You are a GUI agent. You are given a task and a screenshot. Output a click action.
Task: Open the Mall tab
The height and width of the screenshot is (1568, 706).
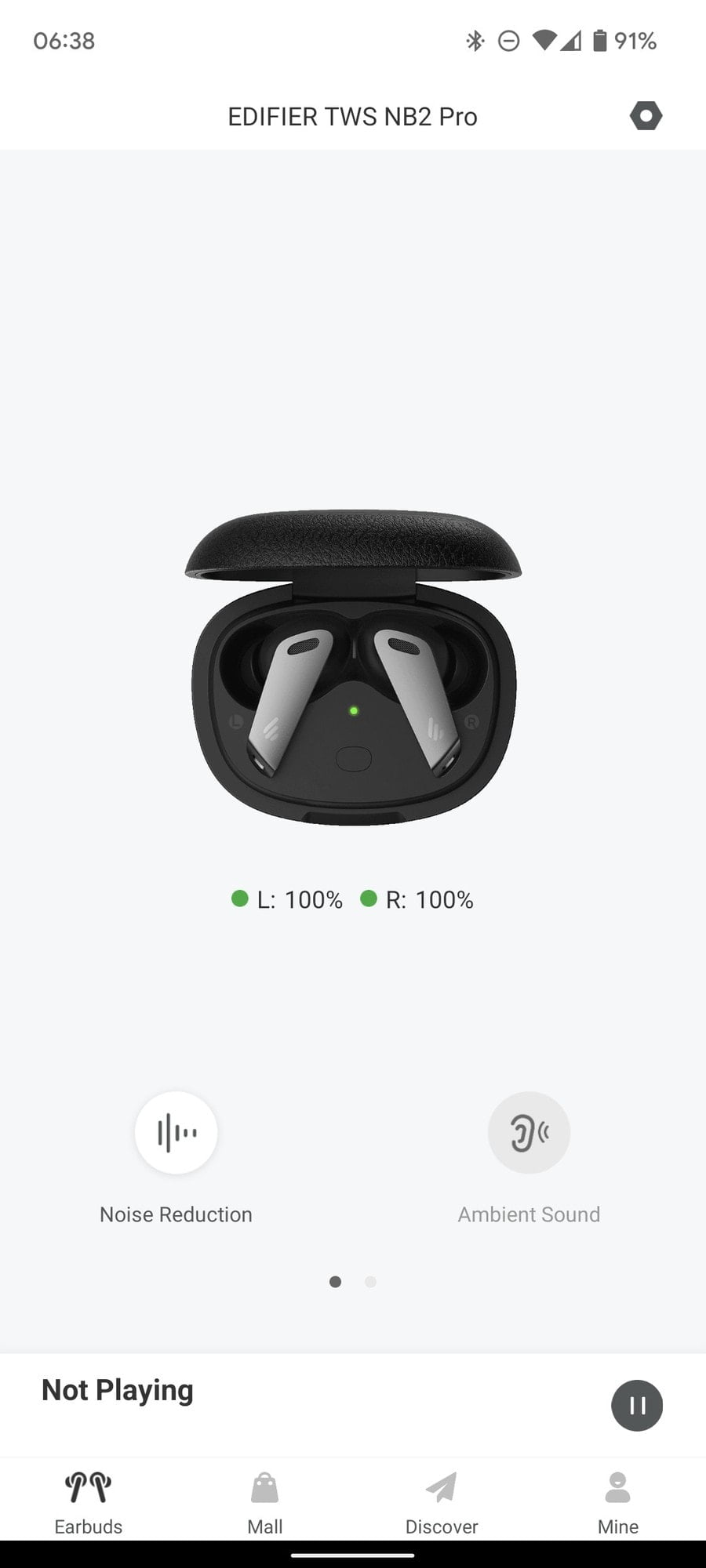(265, 1501)
